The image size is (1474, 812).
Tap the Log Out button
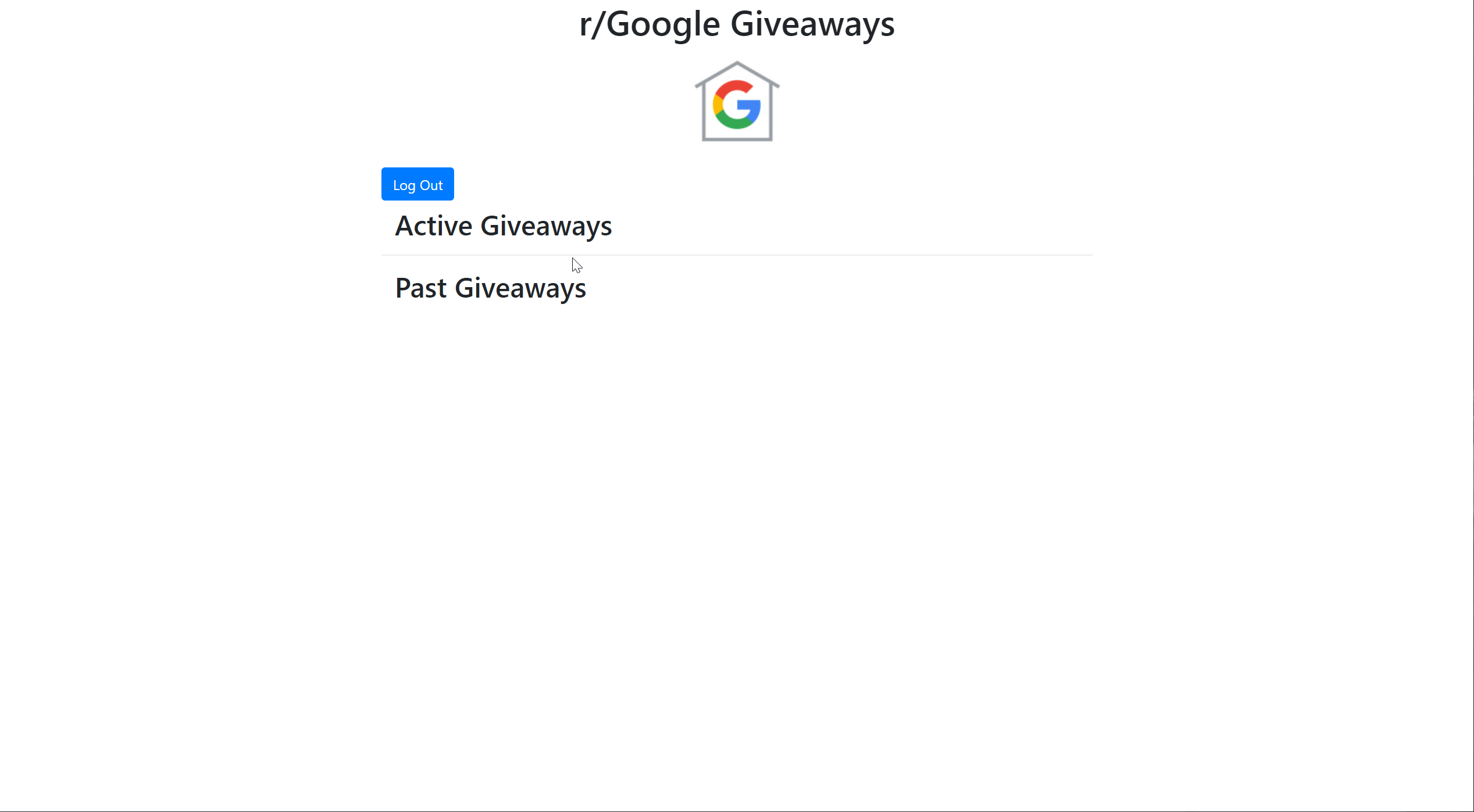click(417, 184)
